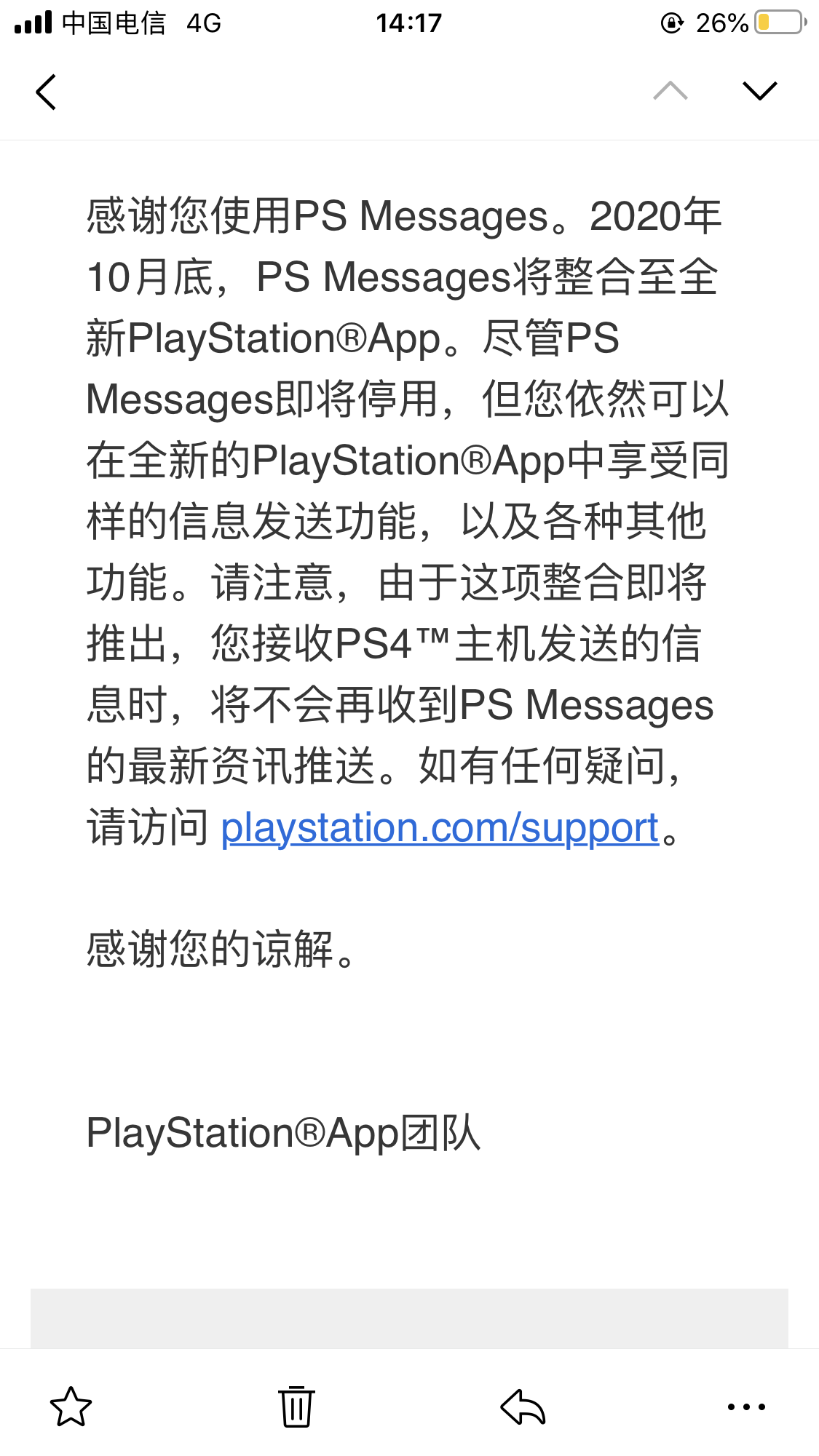Screen dimensions: 819x1456
Task: Jump to the next email with down arrow
Action: coord(759,91)
